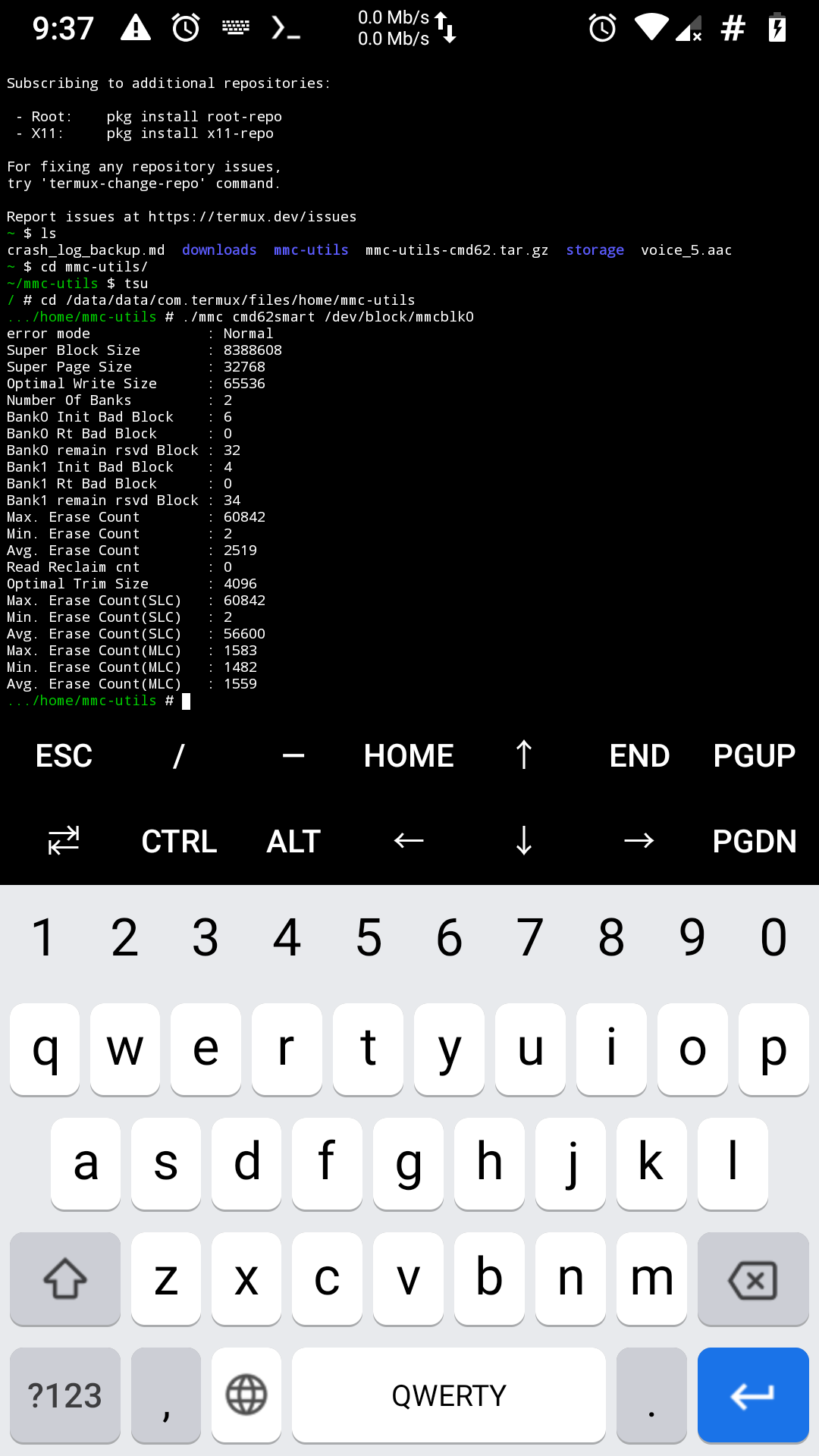Tap the HOME extra key
The height and width of the screenshot is (1456, 819).
click(409, 755)
